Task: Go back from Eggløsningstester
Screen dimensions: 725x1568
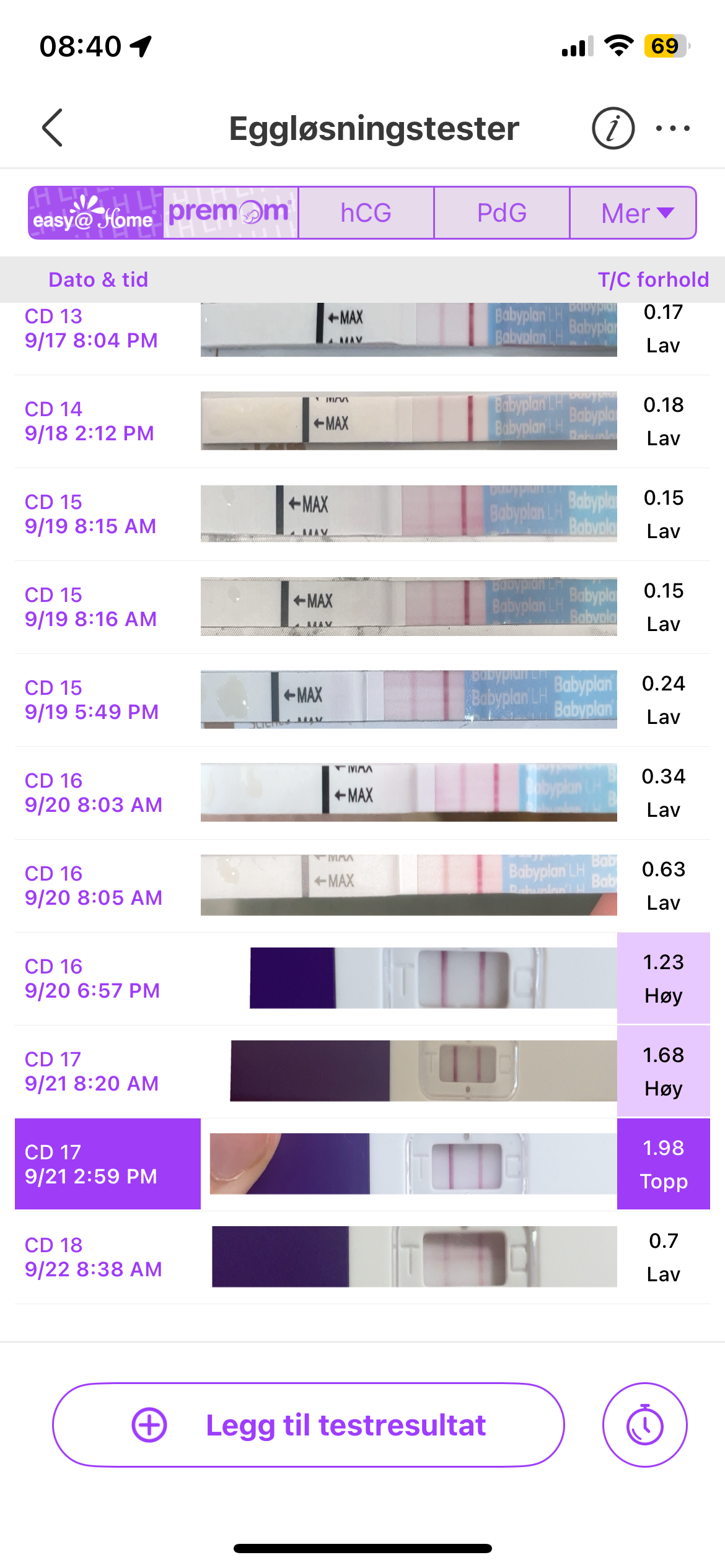Action: coord(53,128)
